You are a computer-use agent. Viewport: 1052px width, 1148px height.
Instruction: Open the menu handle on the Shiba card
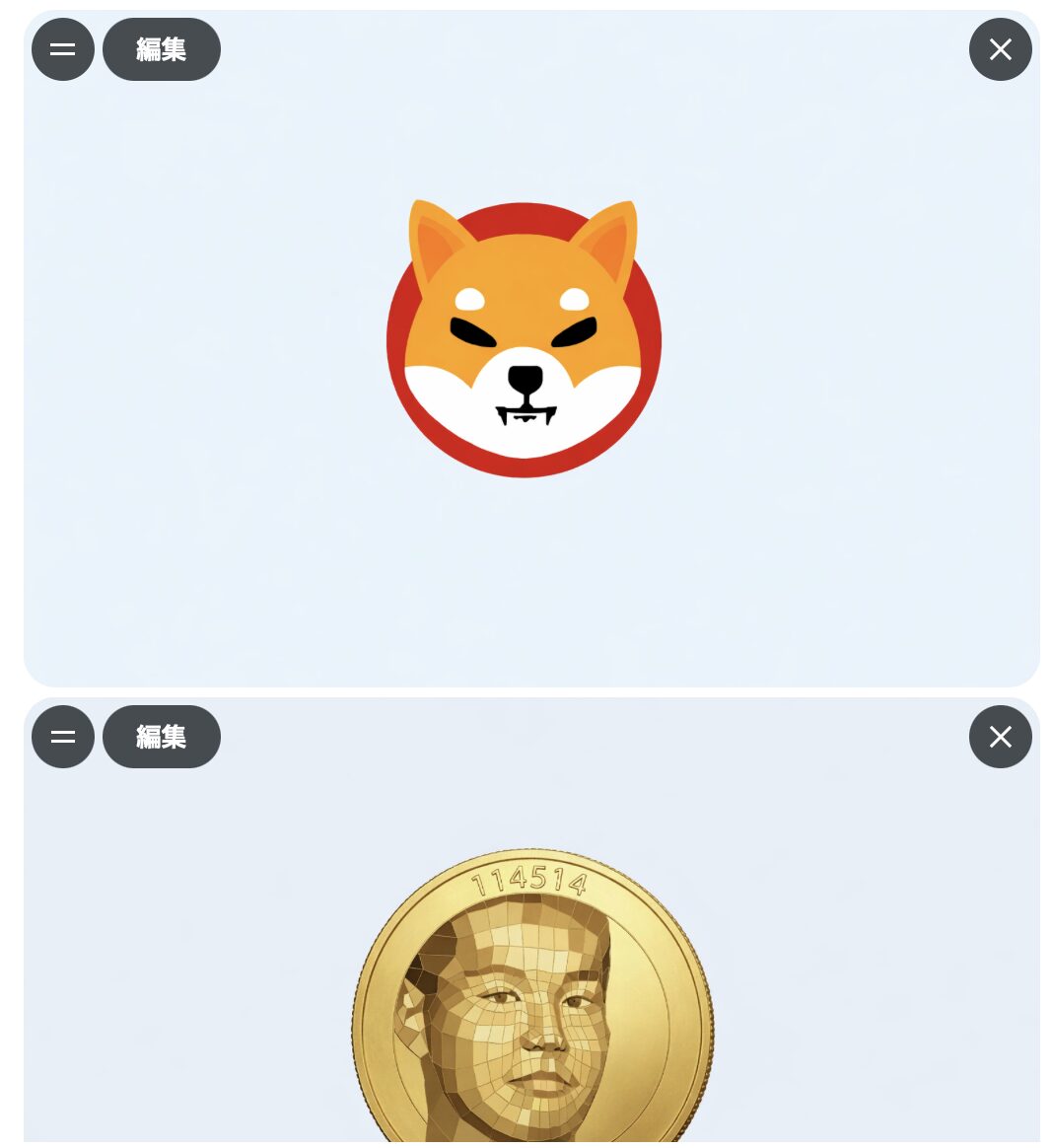point(63,49)
